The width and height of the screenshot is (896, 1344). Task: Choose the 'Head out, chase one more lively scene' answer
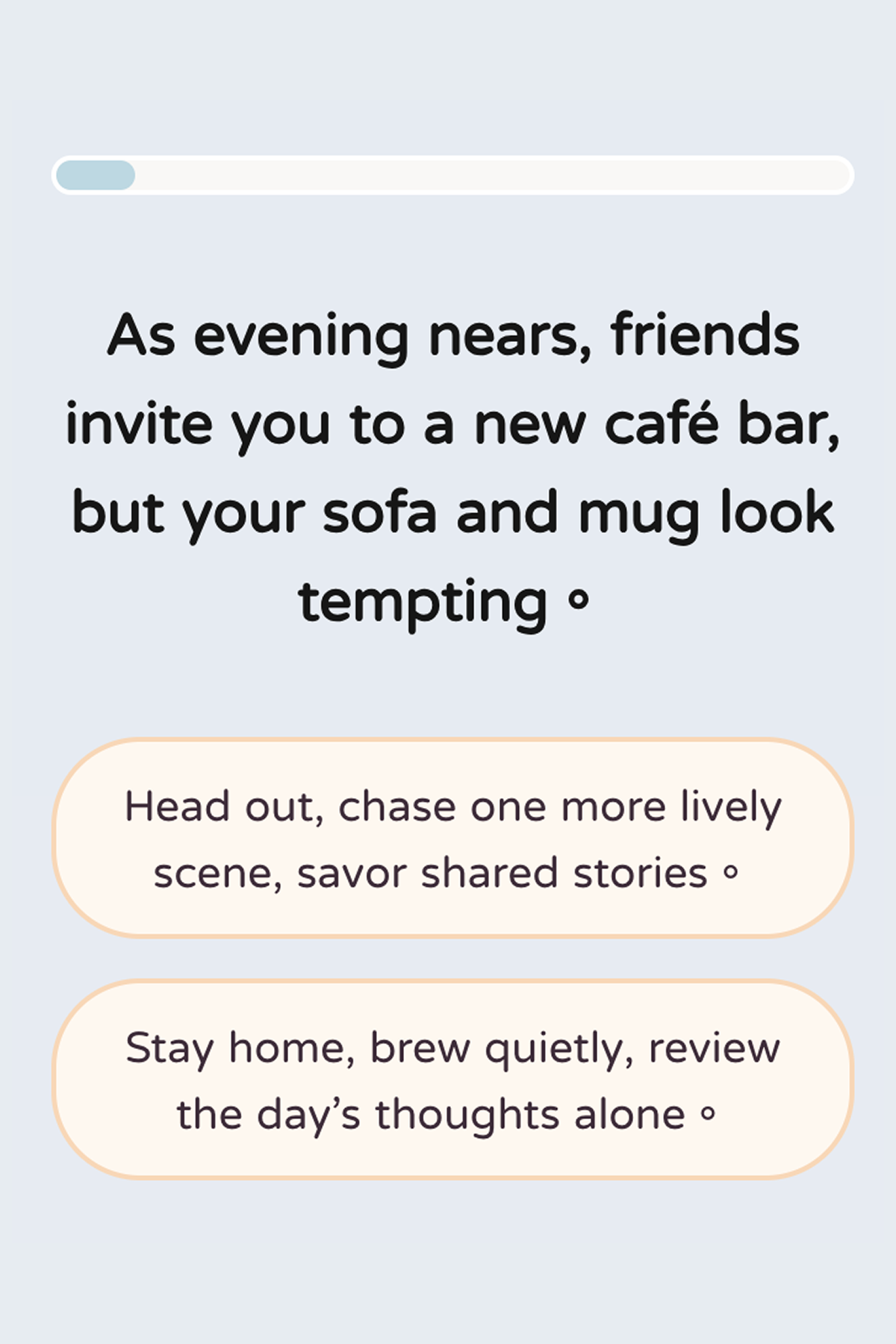click(x=452, y=838)
